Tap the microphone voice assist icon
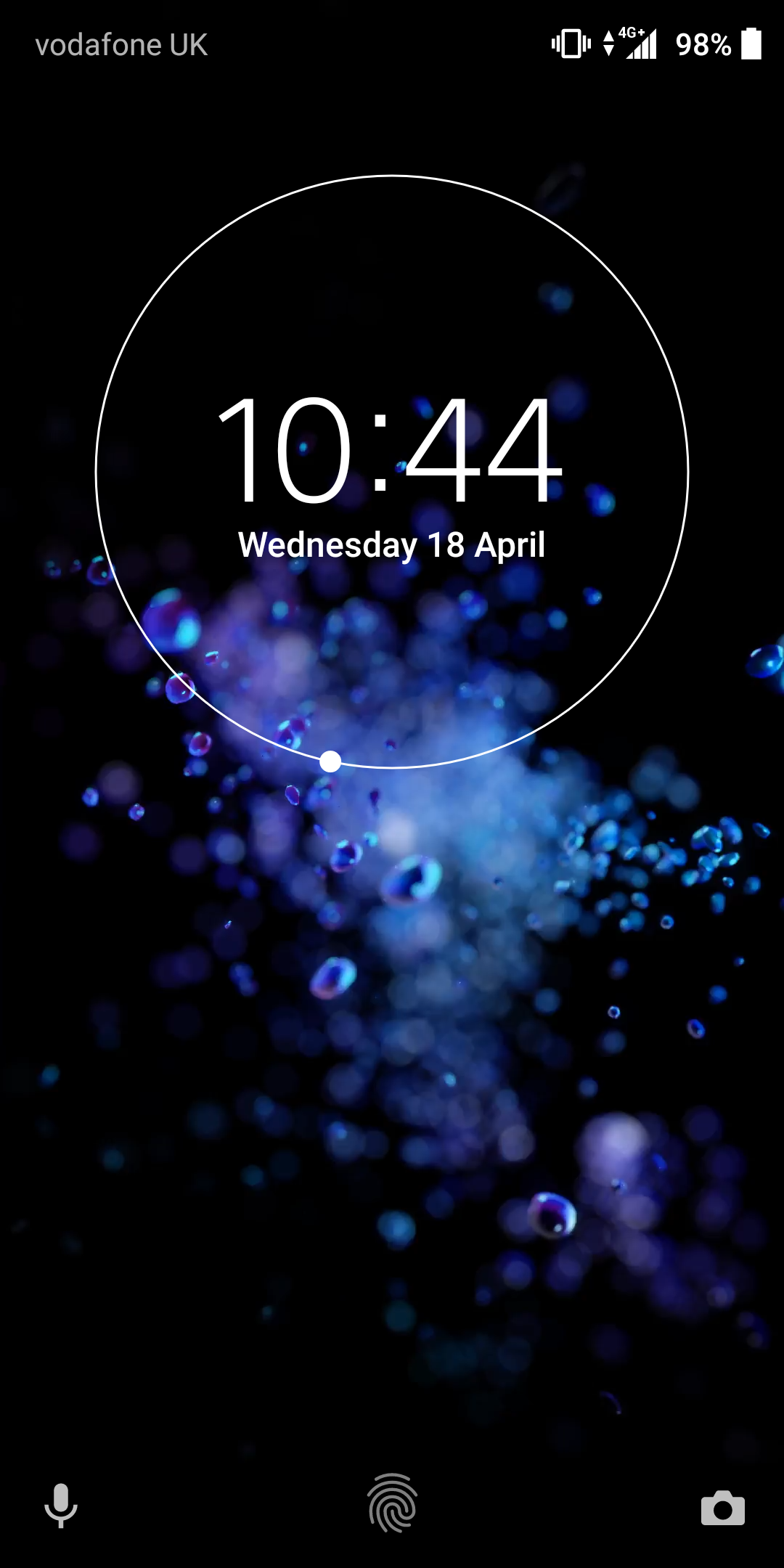 tap(61, 1506)
